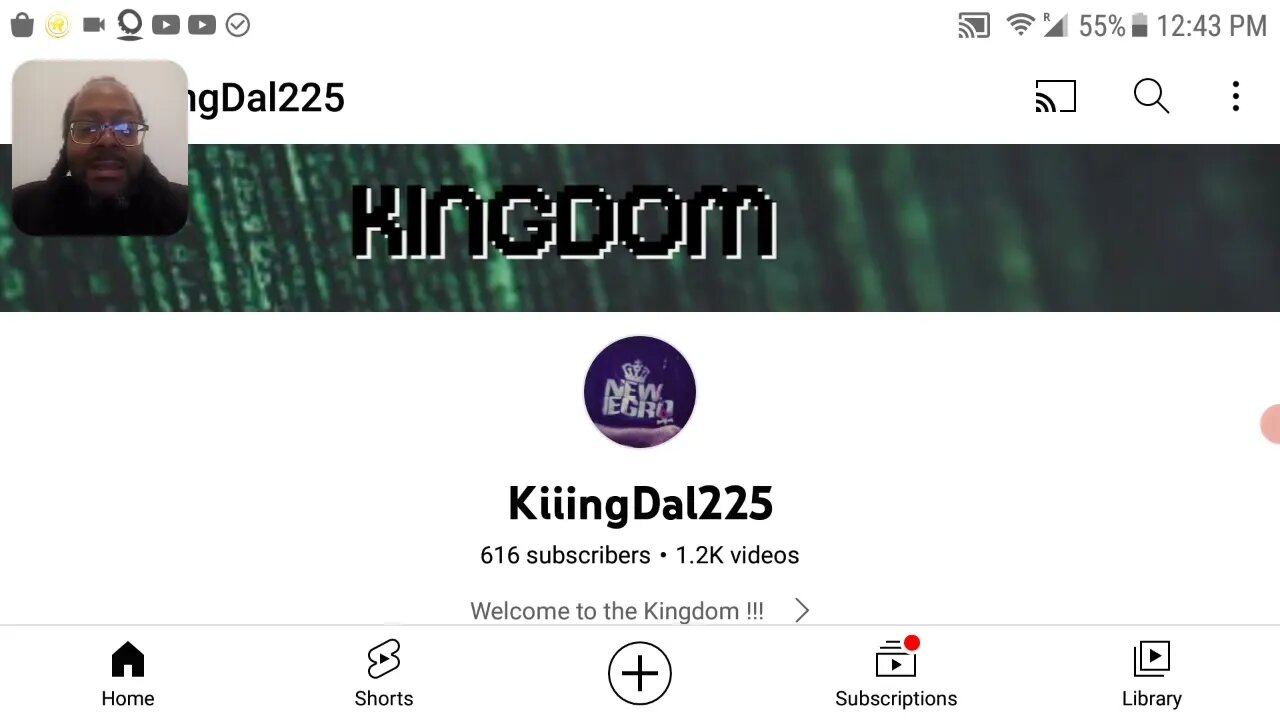Go to the Home tab
This screenshot has width=1280, height=720.
[x=128, y=674]
